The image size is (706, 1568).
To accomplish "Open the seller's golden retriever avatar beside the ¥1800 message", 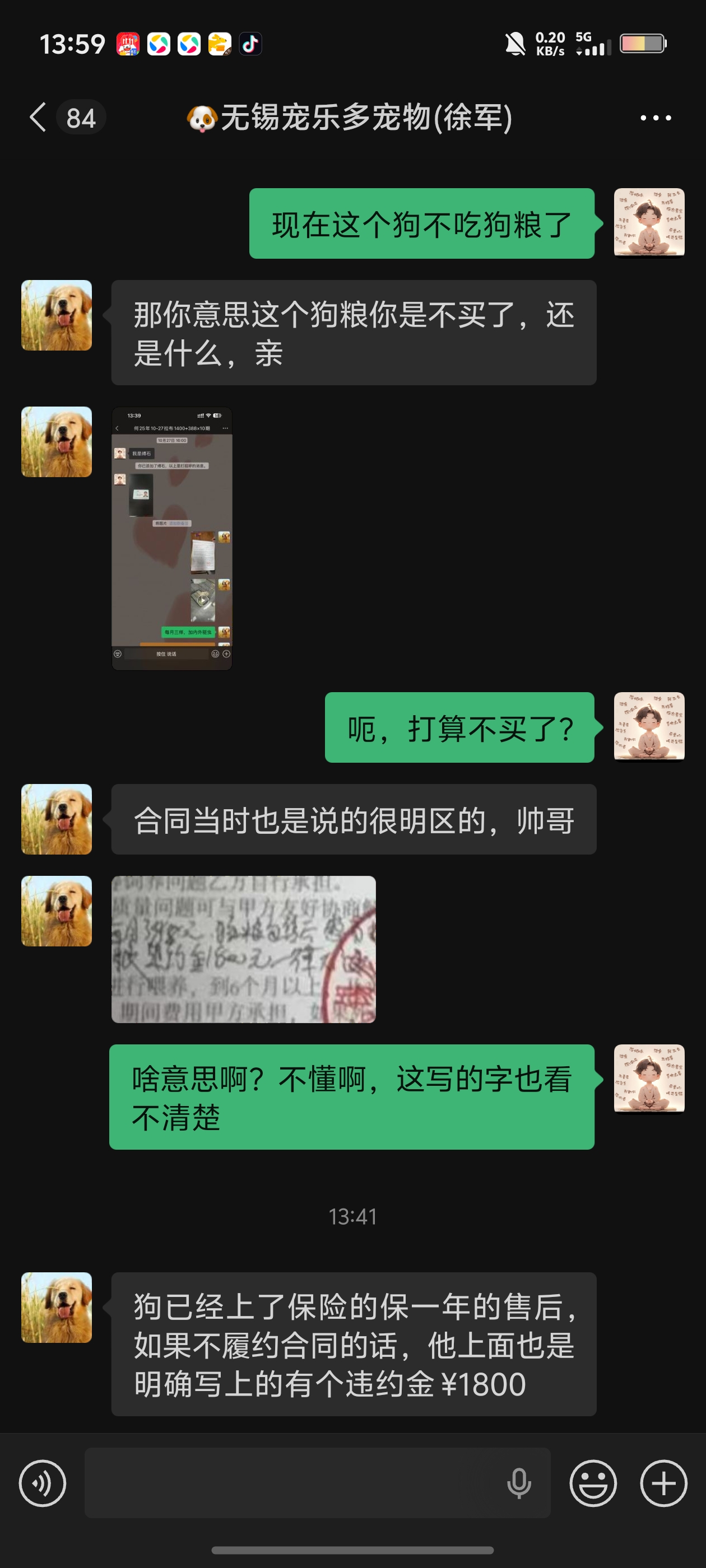I will pos(57,1307).
